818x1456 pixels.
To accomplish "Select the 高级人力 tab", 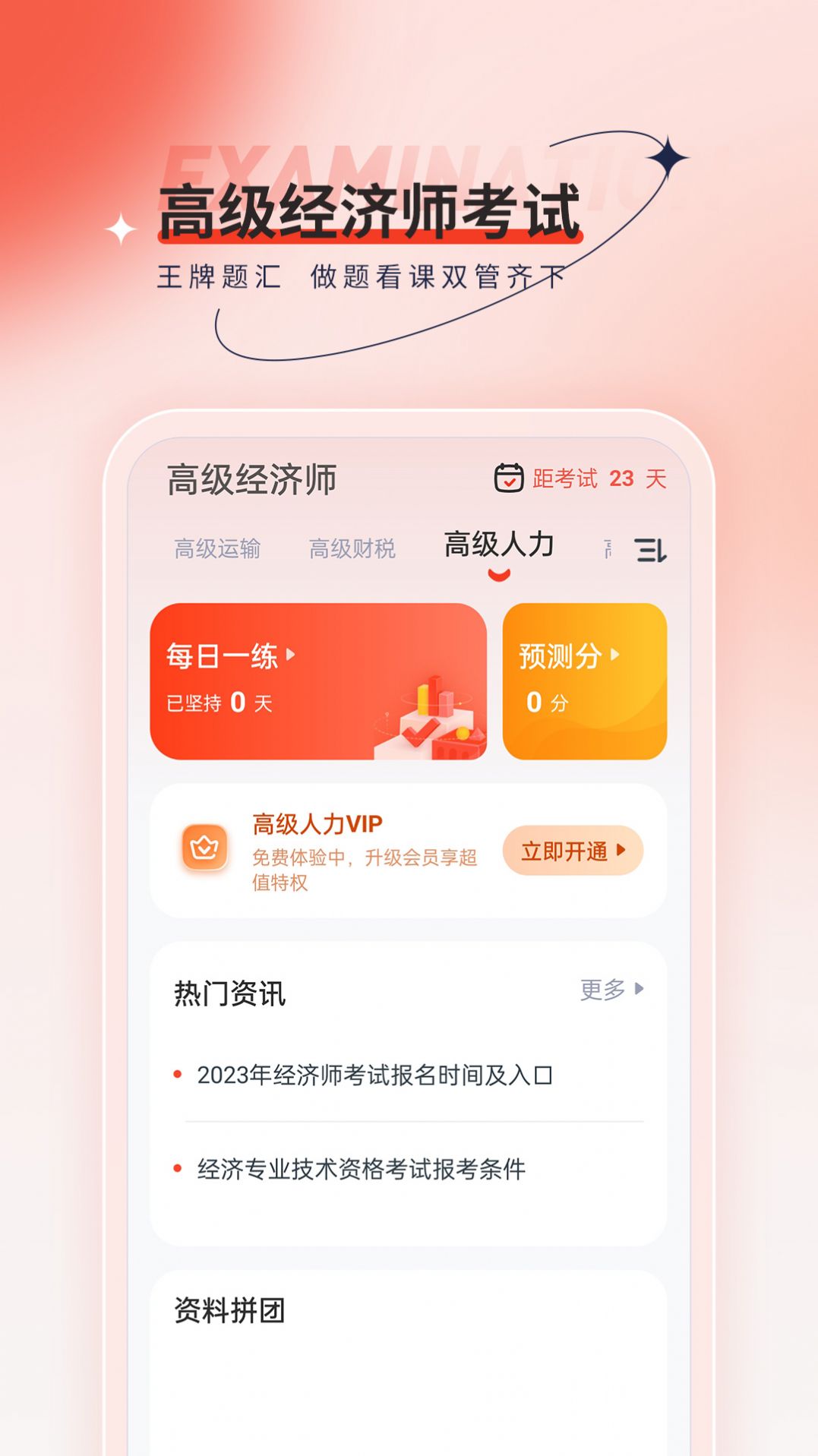I will (x=497, y=543).
